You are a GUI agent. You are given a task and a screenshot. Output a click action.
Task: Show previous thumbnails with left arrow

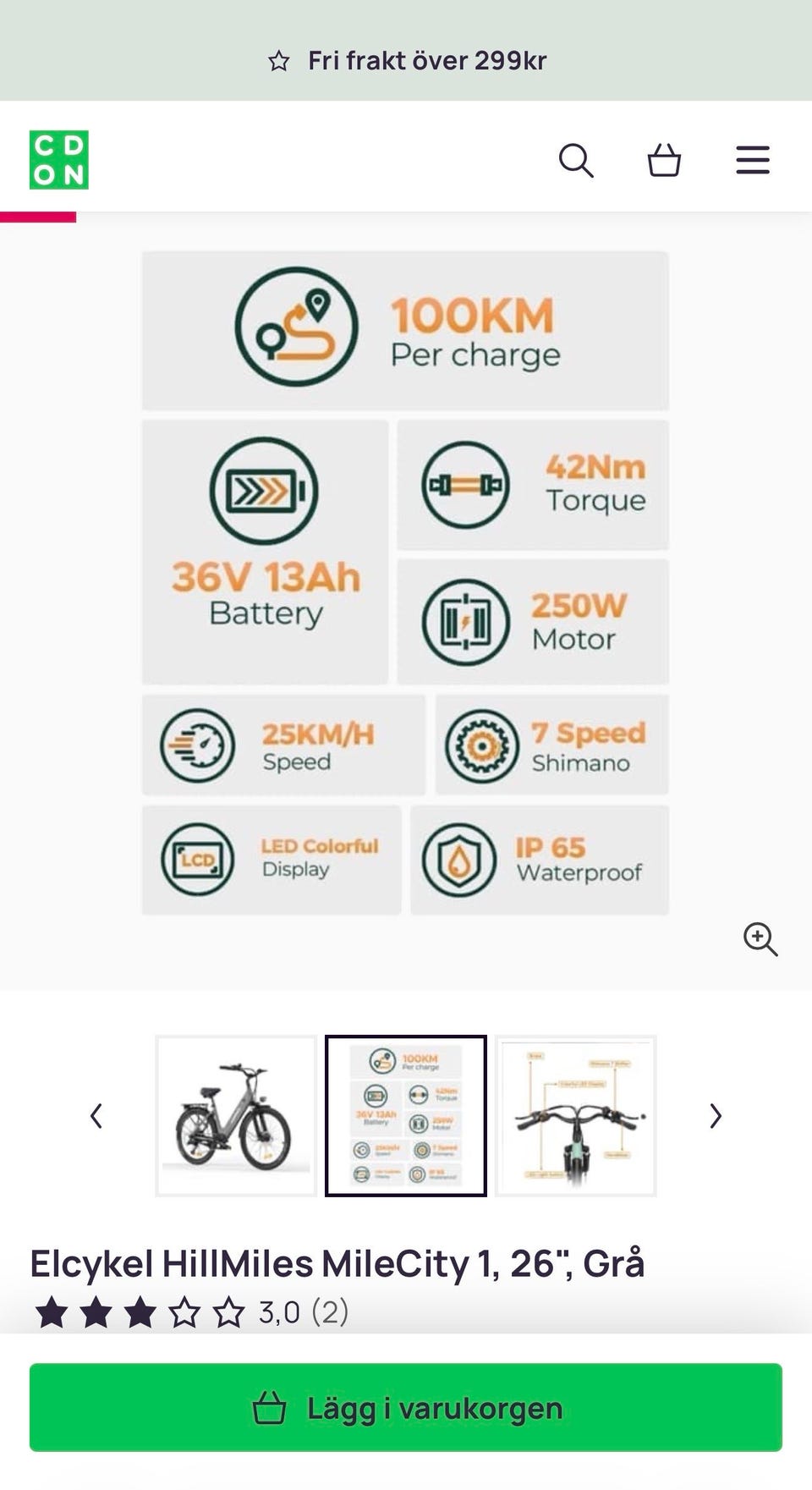pyautogui.click(x=96, y=1116)
